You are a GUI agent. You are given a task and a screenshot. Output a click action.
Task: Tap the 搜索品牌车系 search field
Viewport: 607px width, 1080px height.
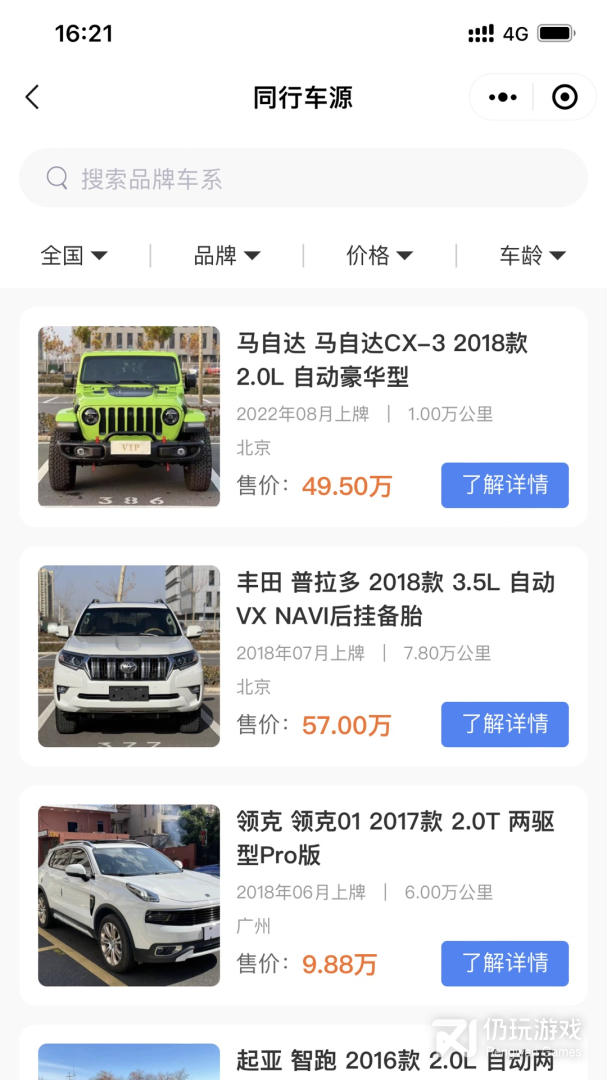point(303,179)
